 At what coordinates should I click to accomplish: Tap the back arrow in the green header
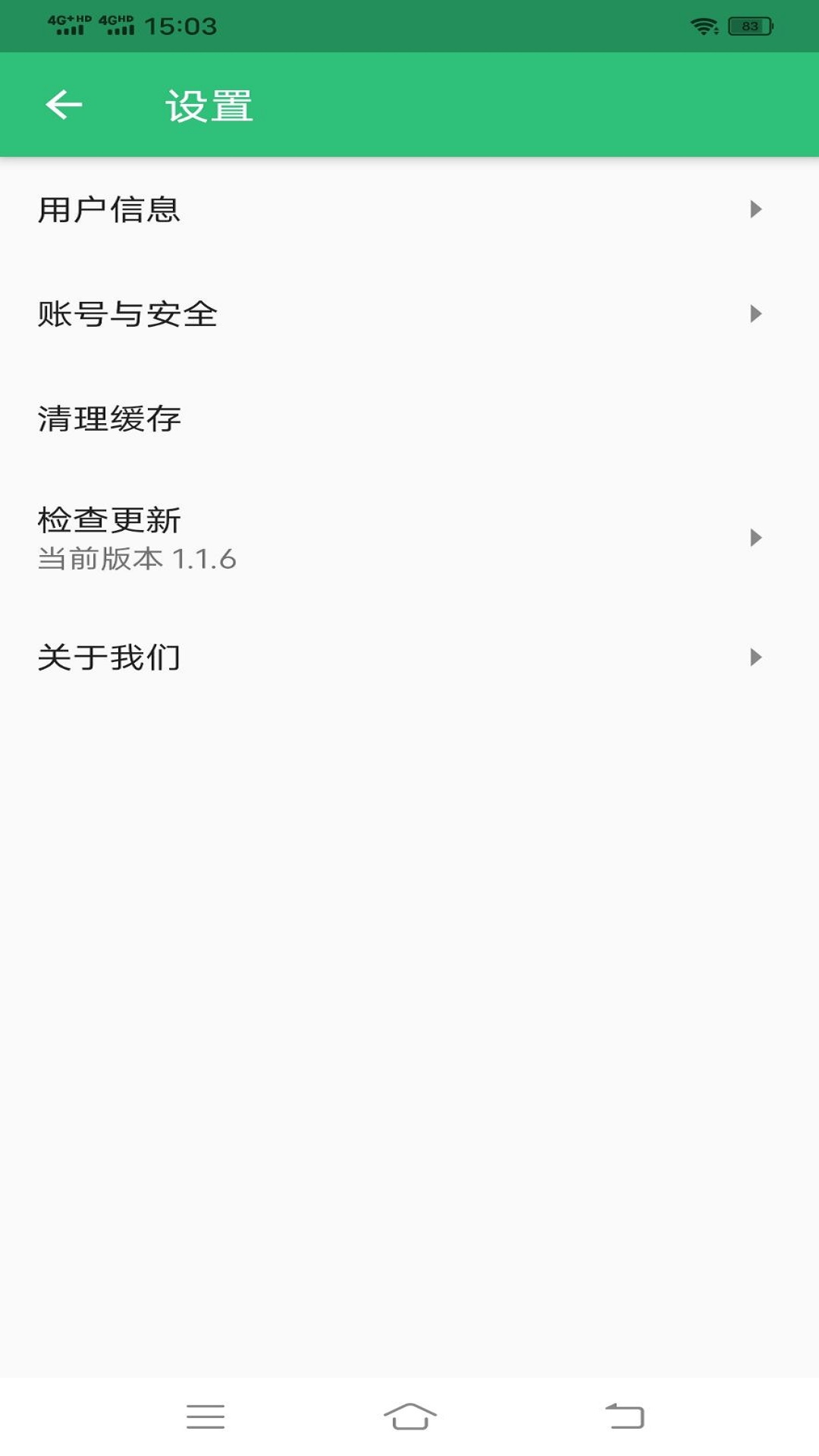coord(64,105)
